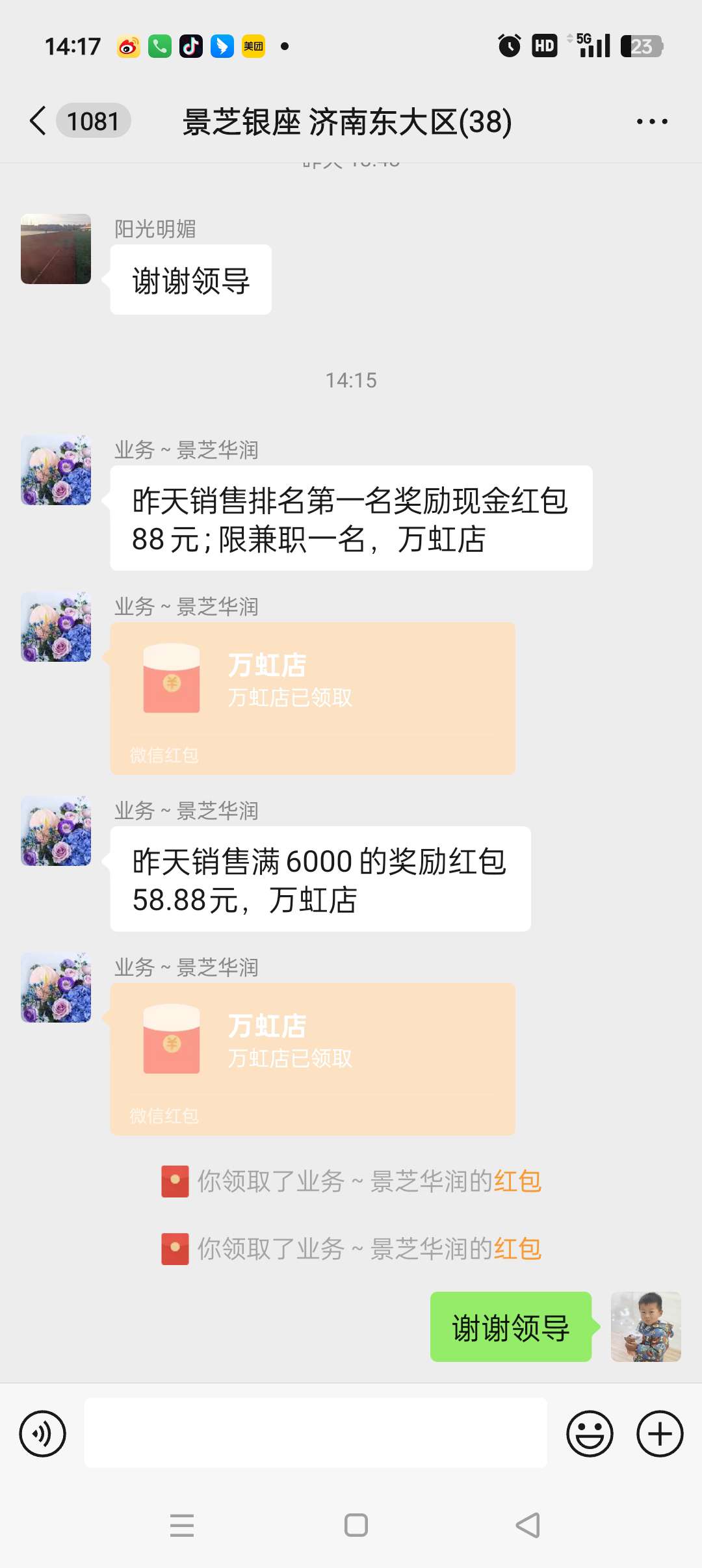This screenshot has width=702, height=1568.
Task: Go back to the chat list
Action: [x=39, y=121]
